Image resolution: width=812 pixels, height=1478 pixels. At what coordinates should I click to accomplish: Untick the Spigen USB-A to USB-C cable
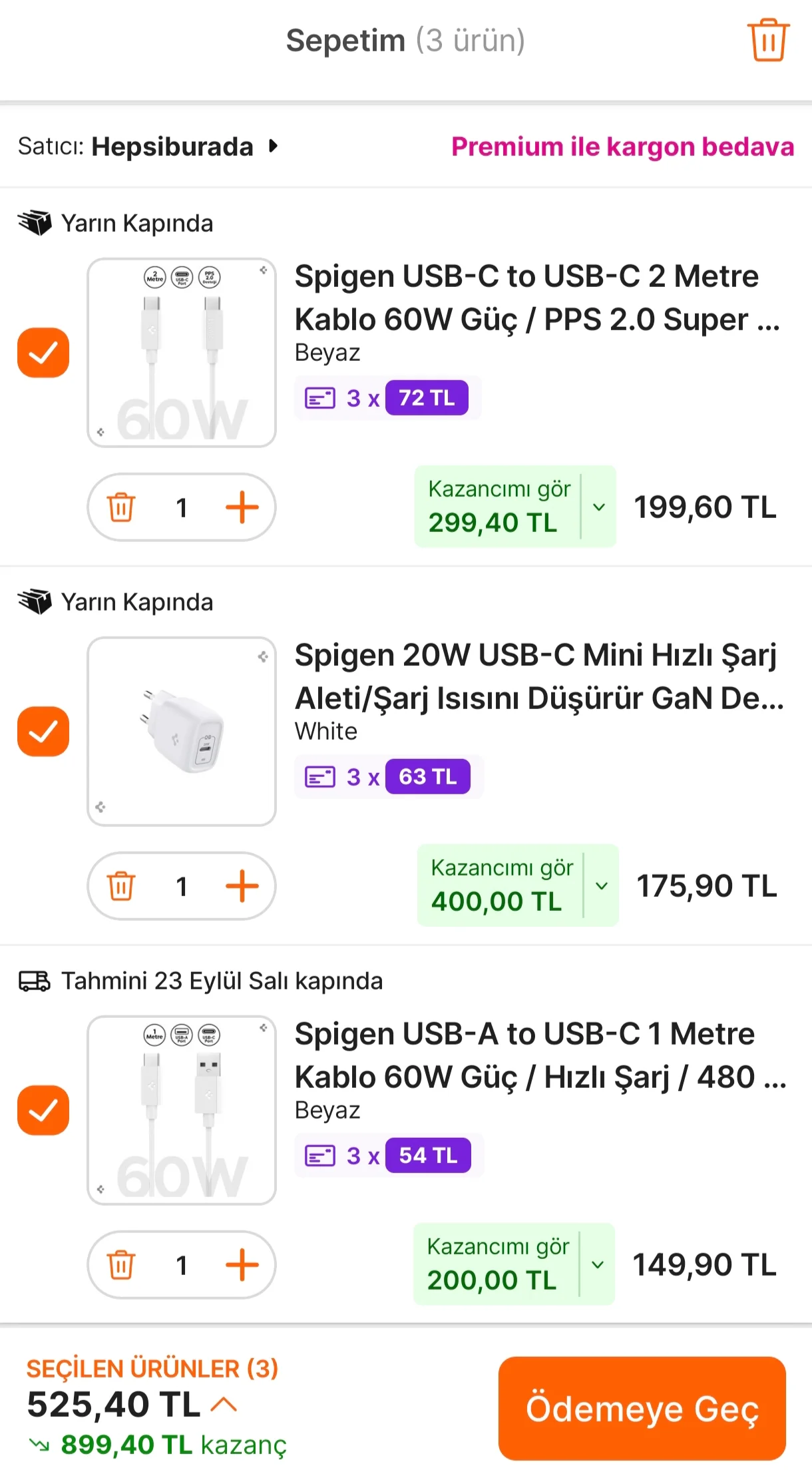[x=43, y=1110]
